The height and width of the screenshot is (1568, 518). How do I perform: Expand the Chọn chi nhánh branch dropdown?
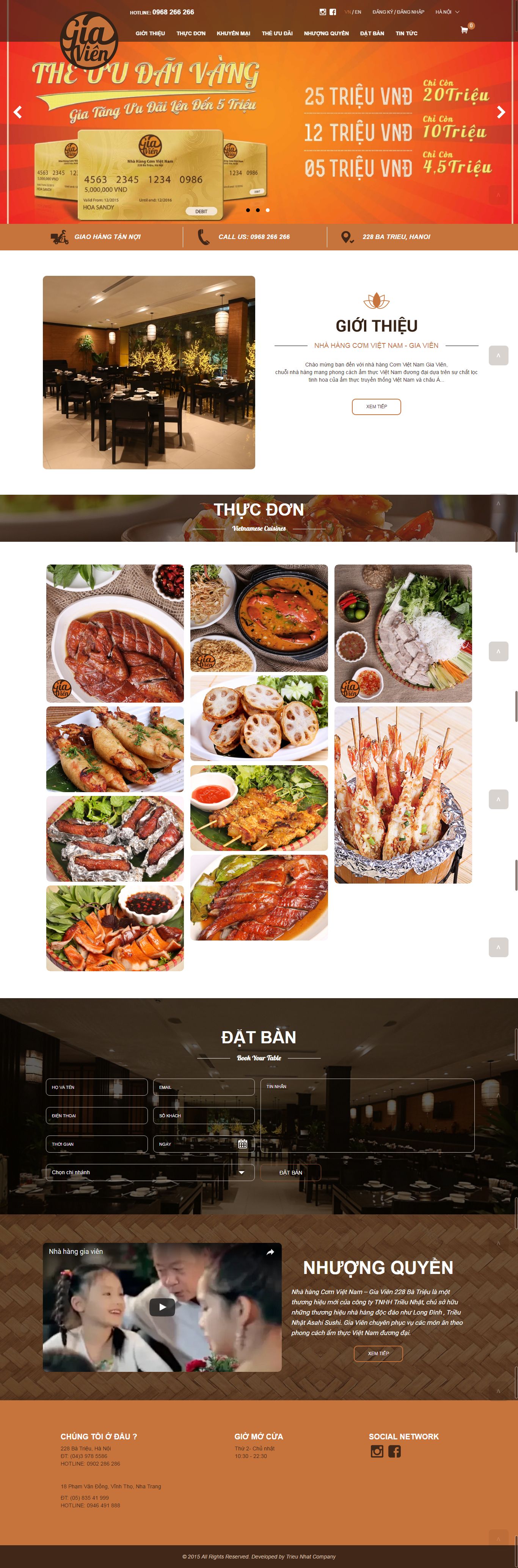[150, 1172]
